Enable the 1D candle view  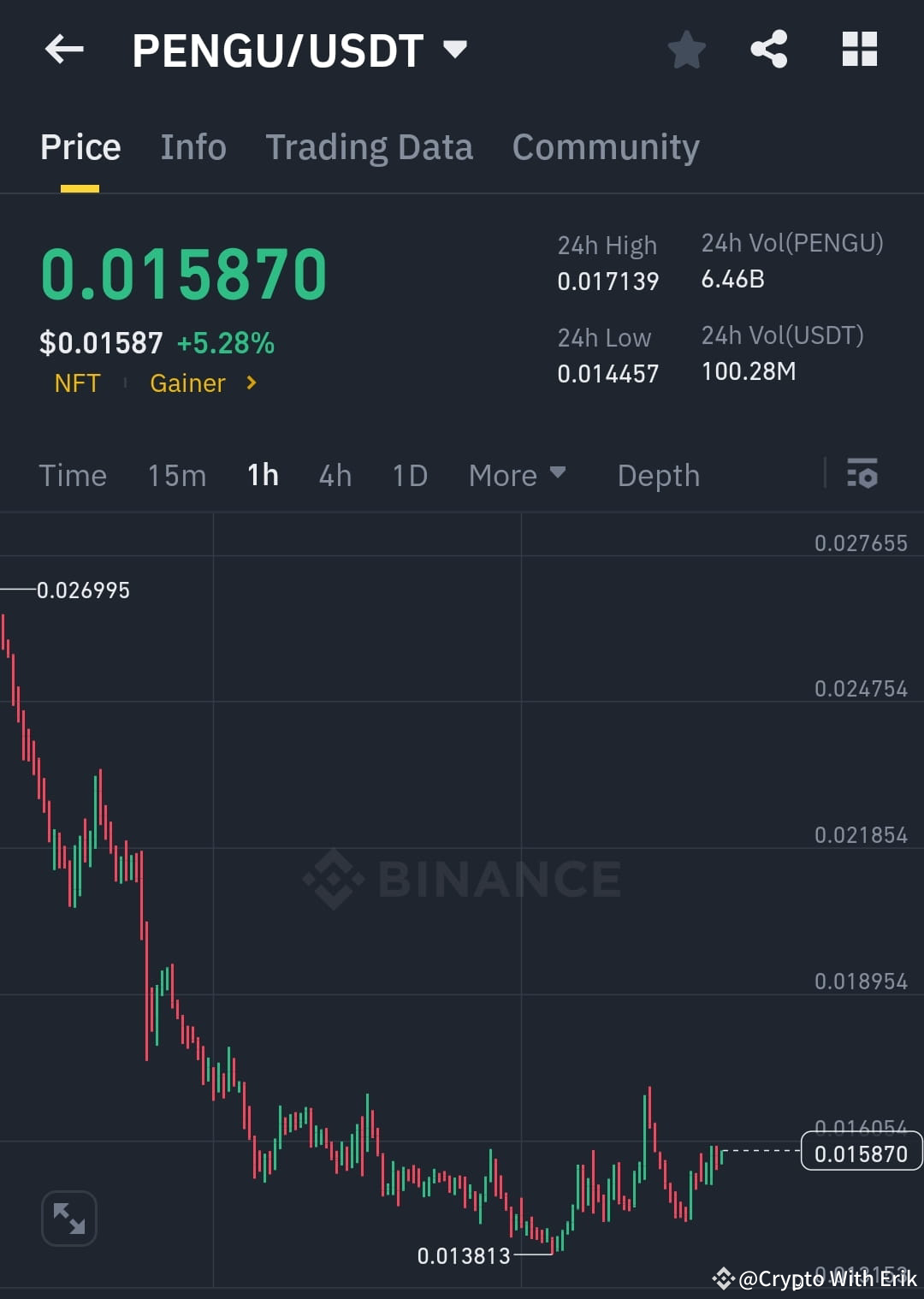click(409, 475)
